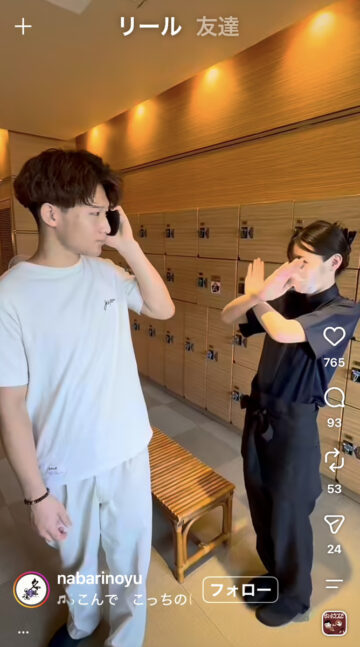The image size is (360, 647).
Task: Share the reel via paper plane icon
Action: pos(334,524)
